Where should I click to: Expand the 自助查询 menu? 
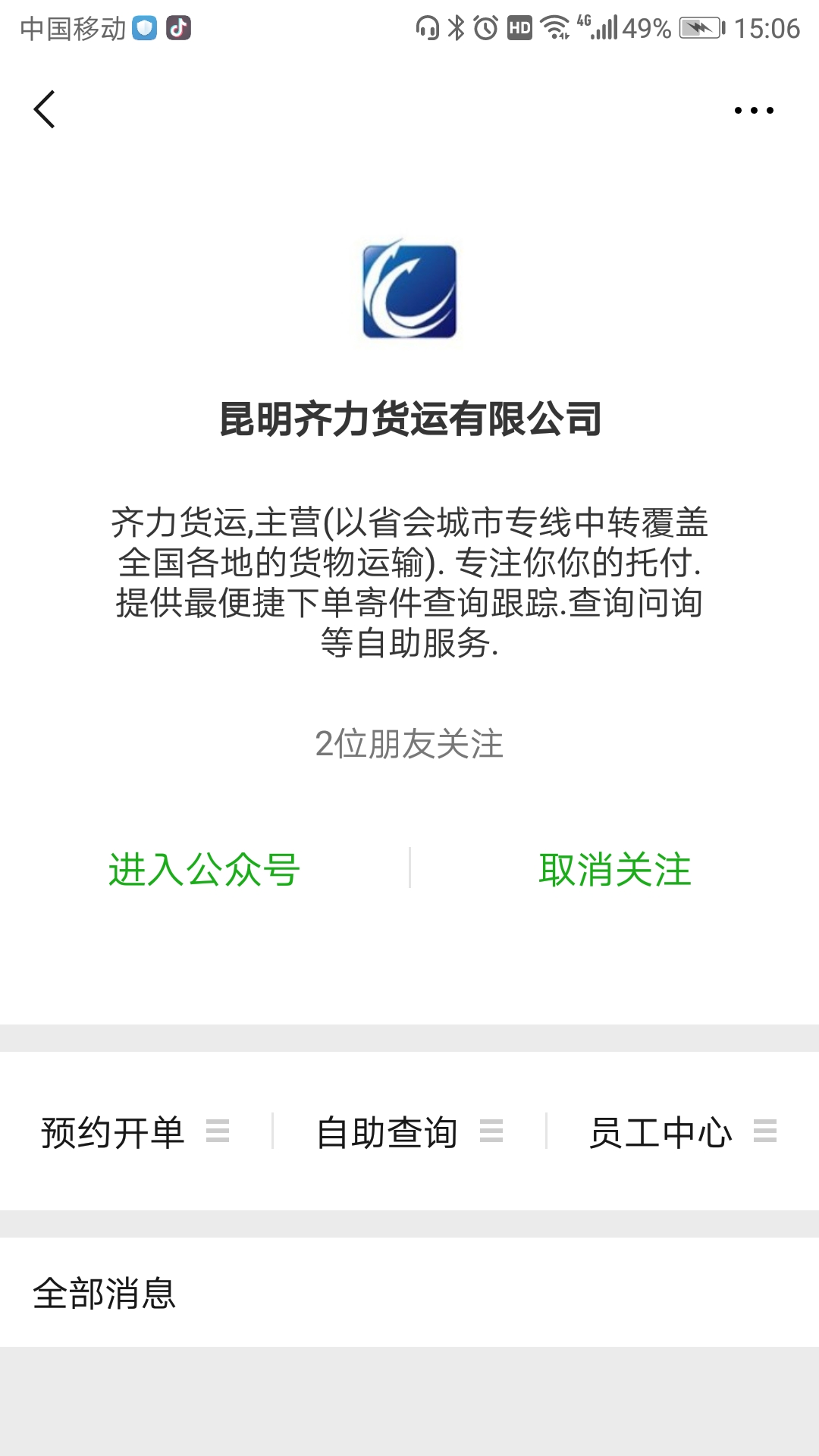point(409,1132)
